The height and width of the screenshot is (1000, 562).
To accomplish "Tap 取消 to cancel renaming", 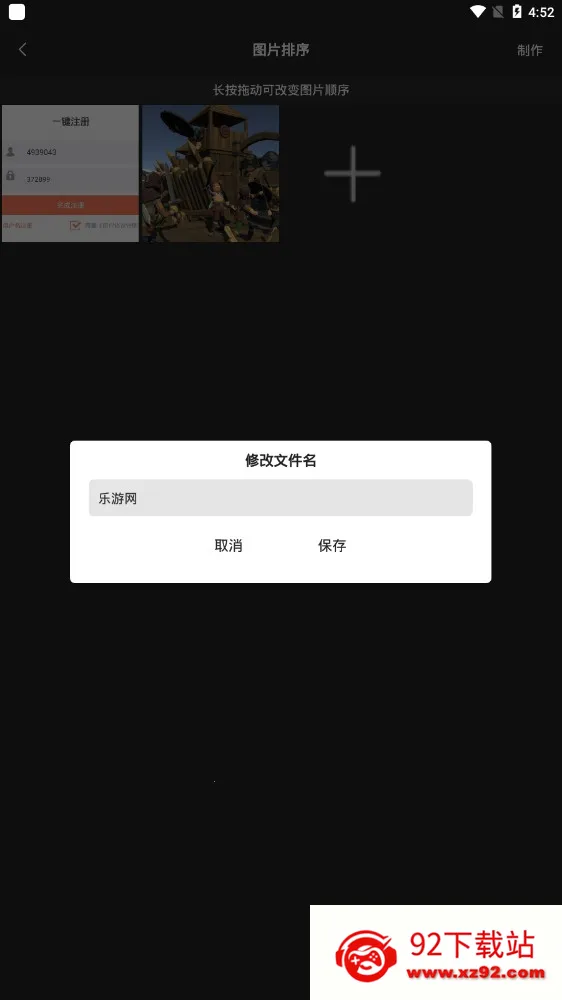I will [228, 545].
